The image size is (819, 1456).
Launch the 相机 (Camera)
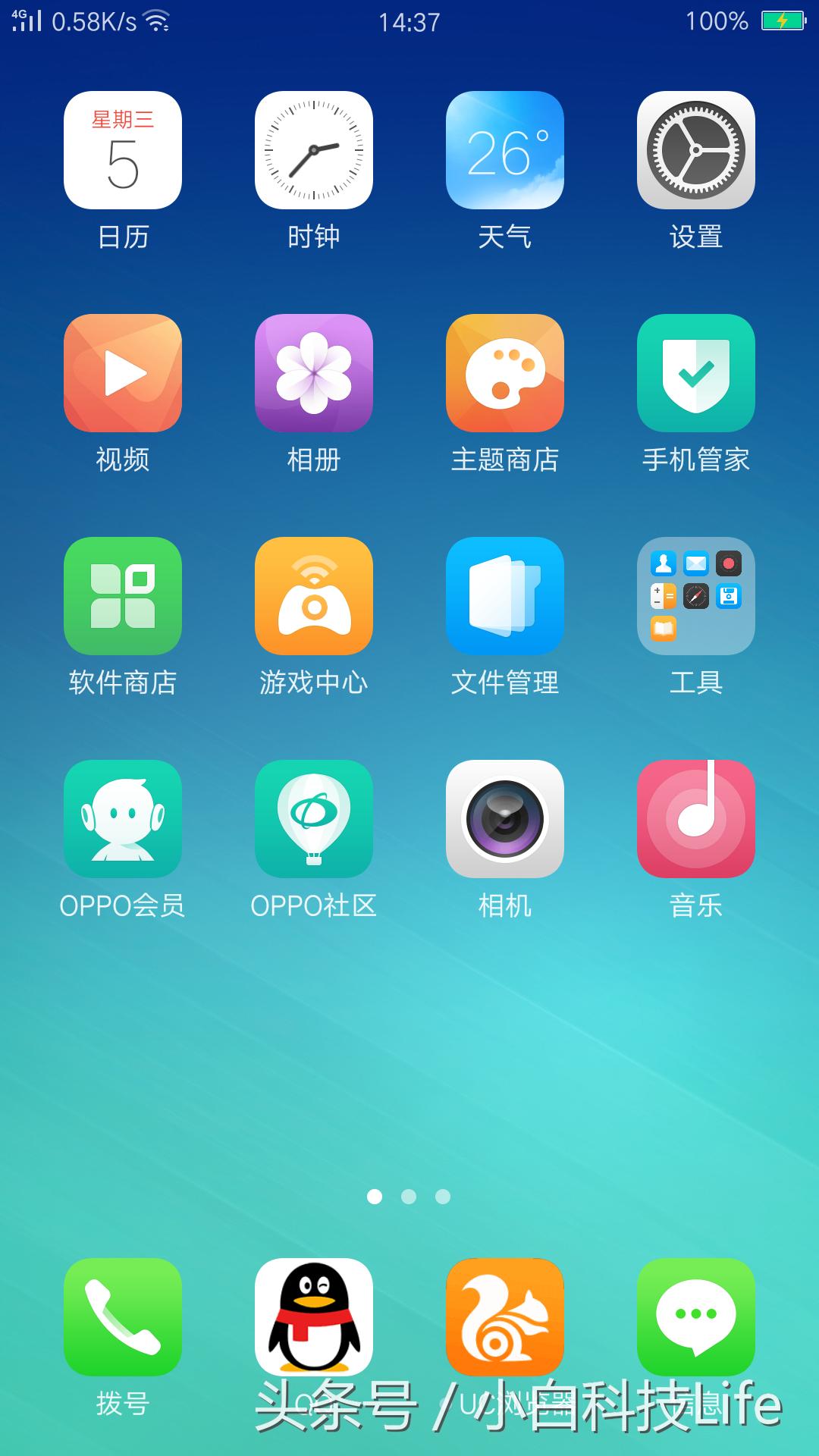pyautogui.click(x=505, y=819)
